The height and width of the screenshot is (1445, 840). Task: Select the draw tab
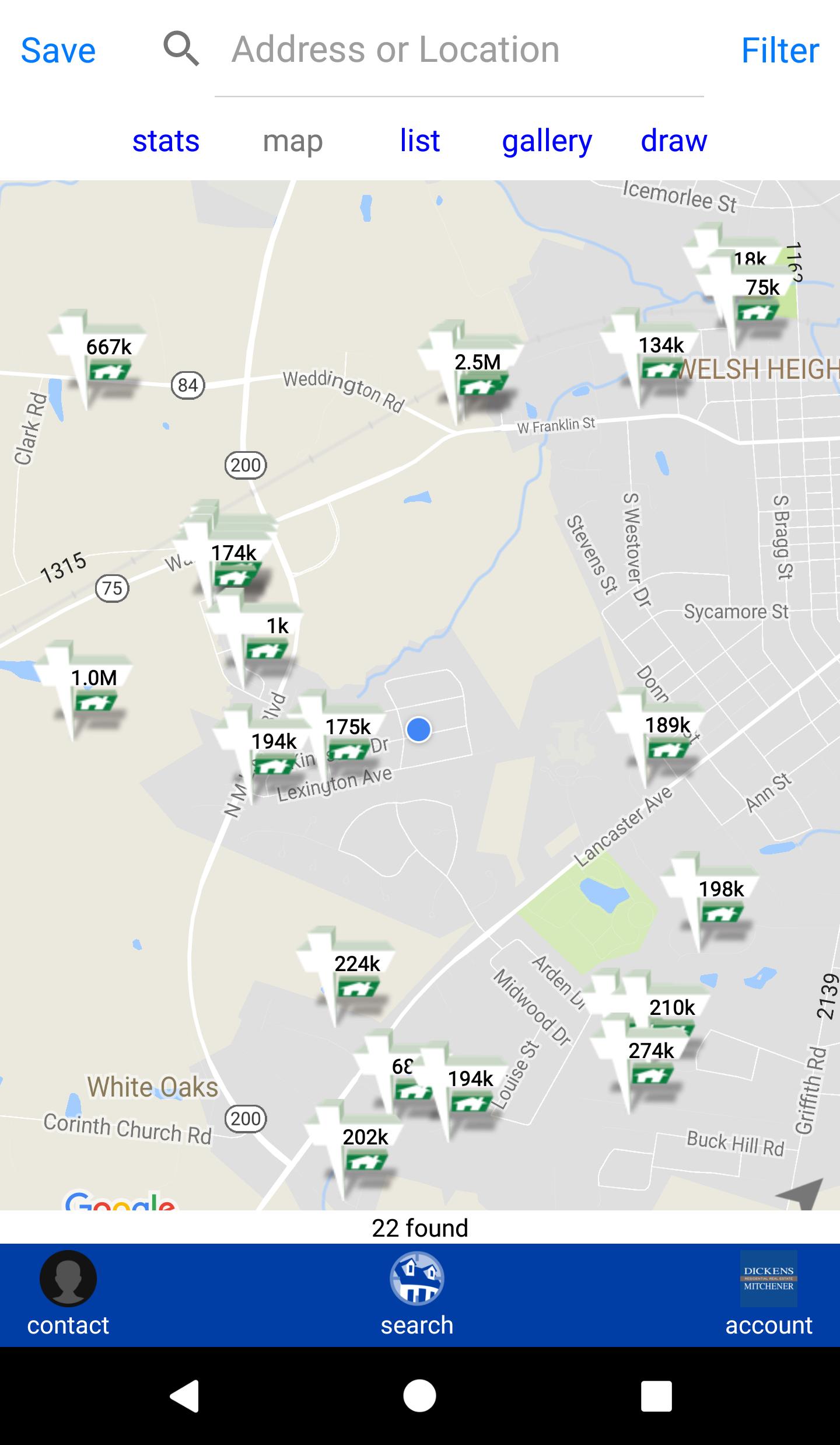click(x=674, y=141)
